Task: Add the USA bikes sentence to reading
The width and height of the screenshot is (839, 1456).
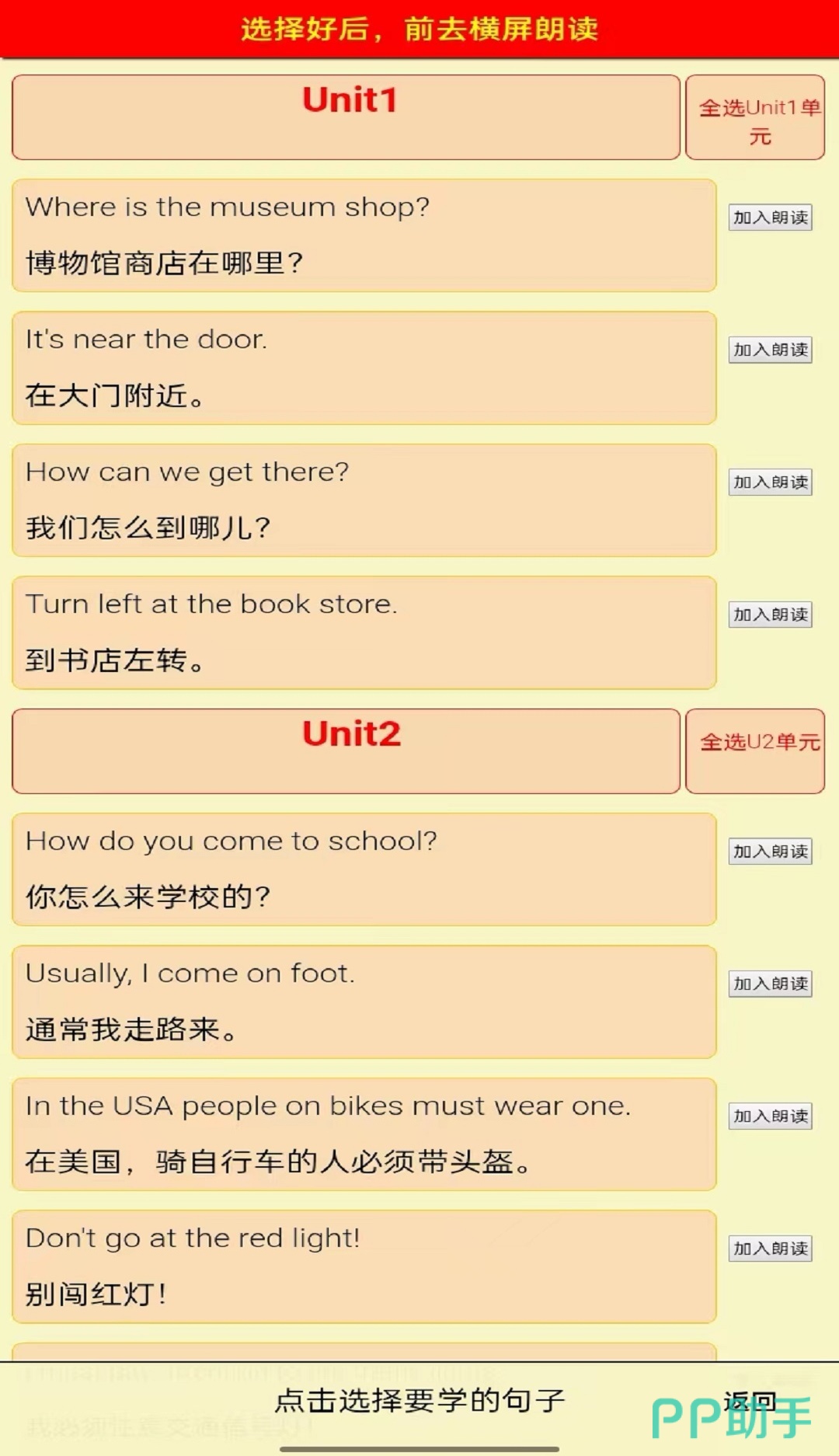Action: [770, 1116]
